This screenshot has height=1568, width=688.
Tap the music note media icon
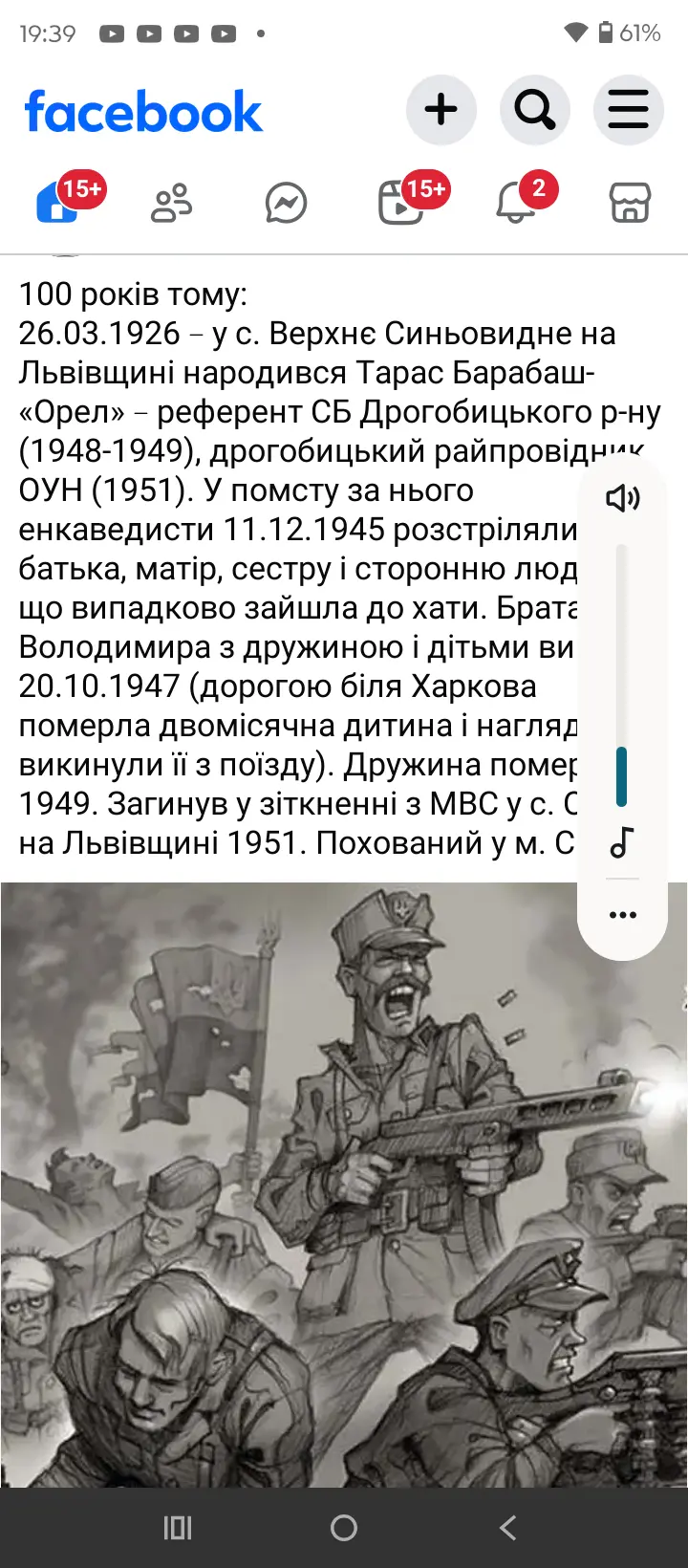pos(622,842)
